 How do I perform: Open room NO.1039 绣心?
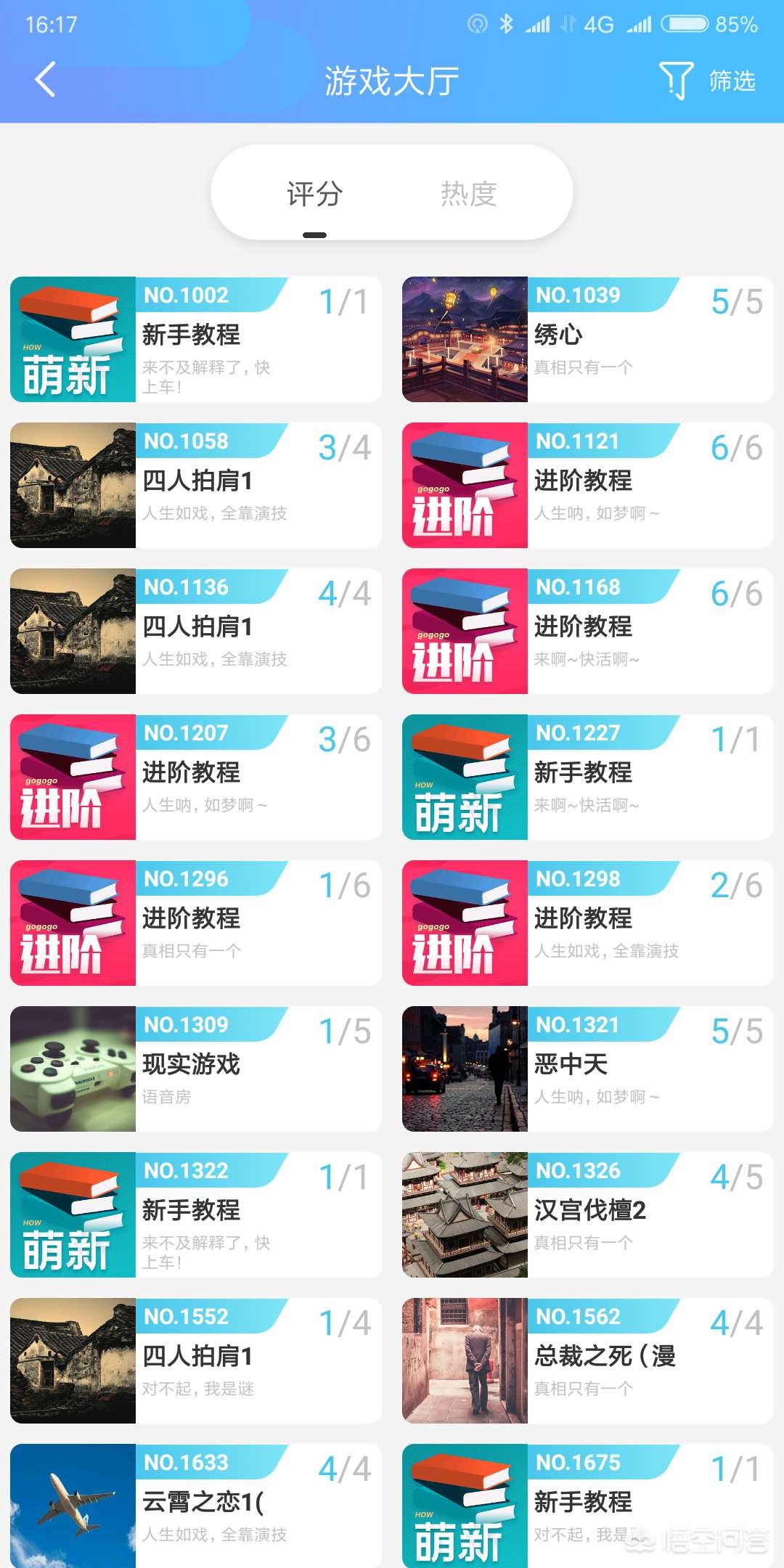[x=588, y=340]
